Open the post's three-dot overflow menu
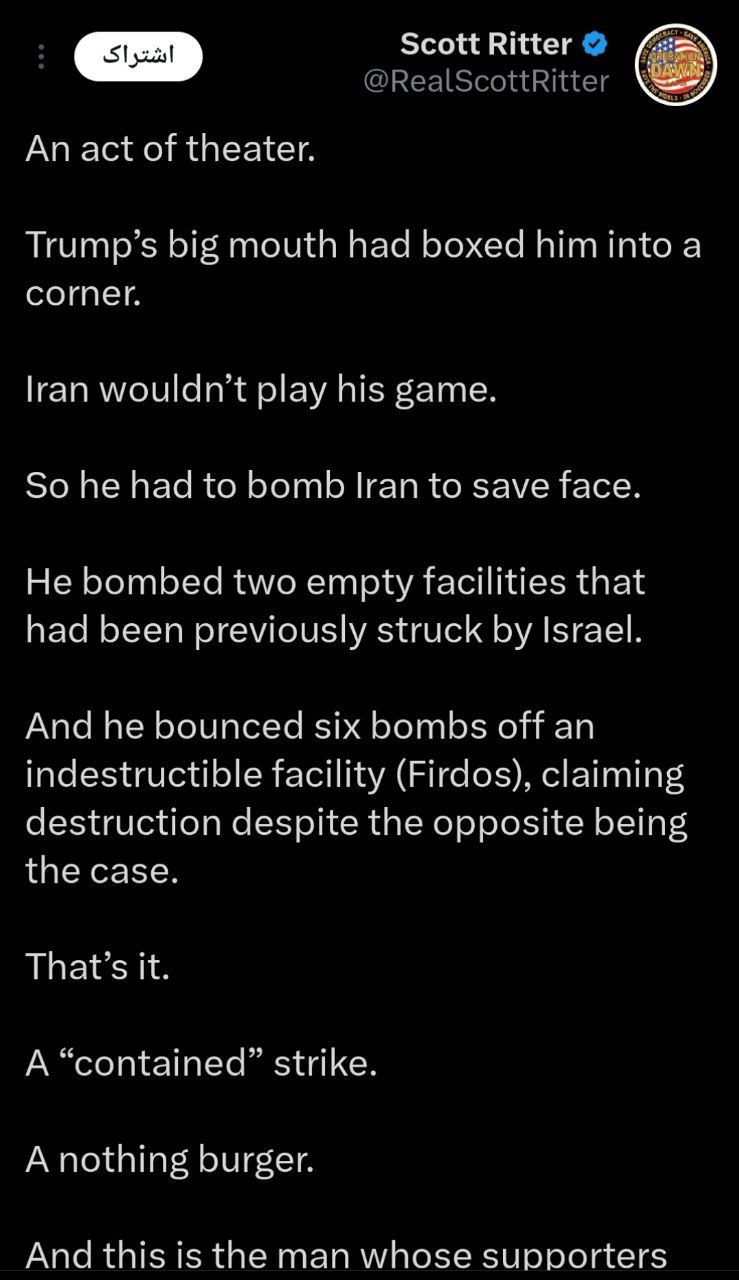Image resolution: width=739 pixels, height=1280 pixels. (x=41, y=57)
